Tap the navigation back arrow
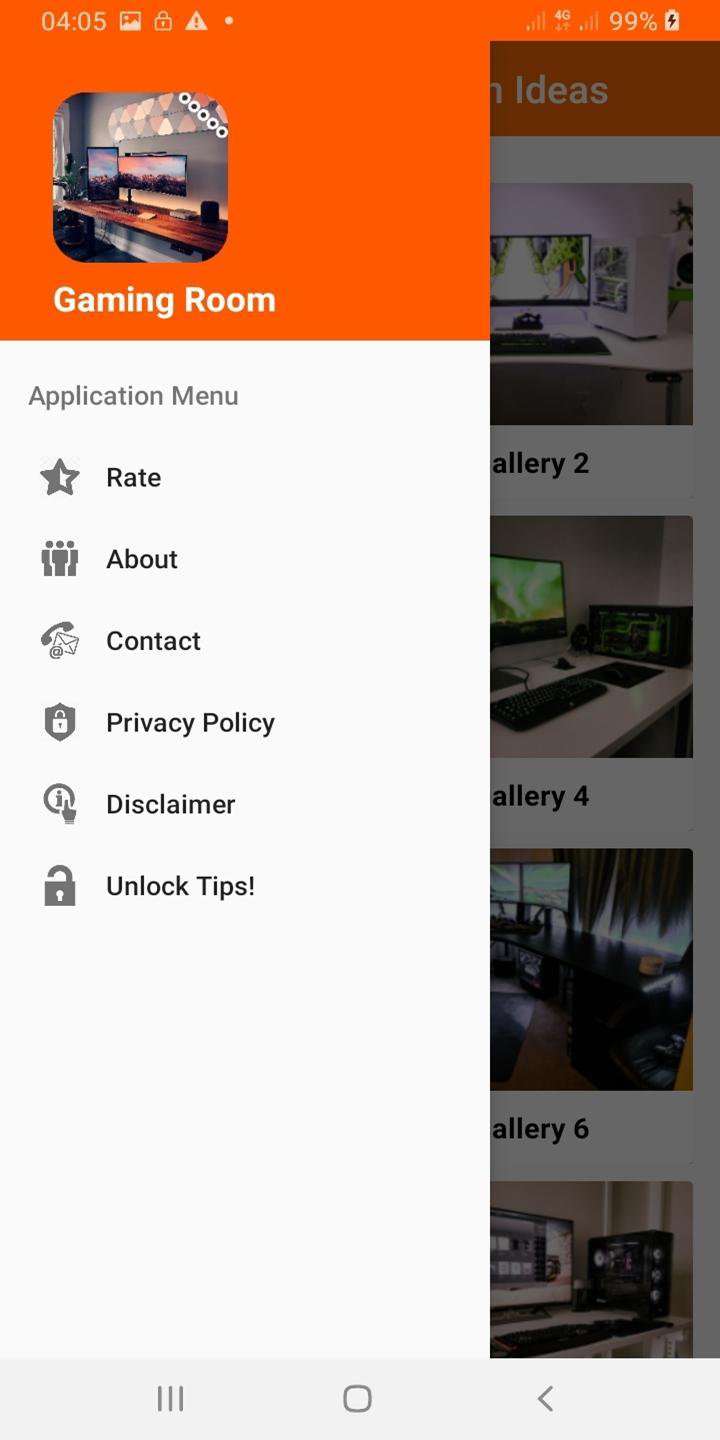Image resolution: width=720 pixels, height=1440 pixels. point(544,1399)
